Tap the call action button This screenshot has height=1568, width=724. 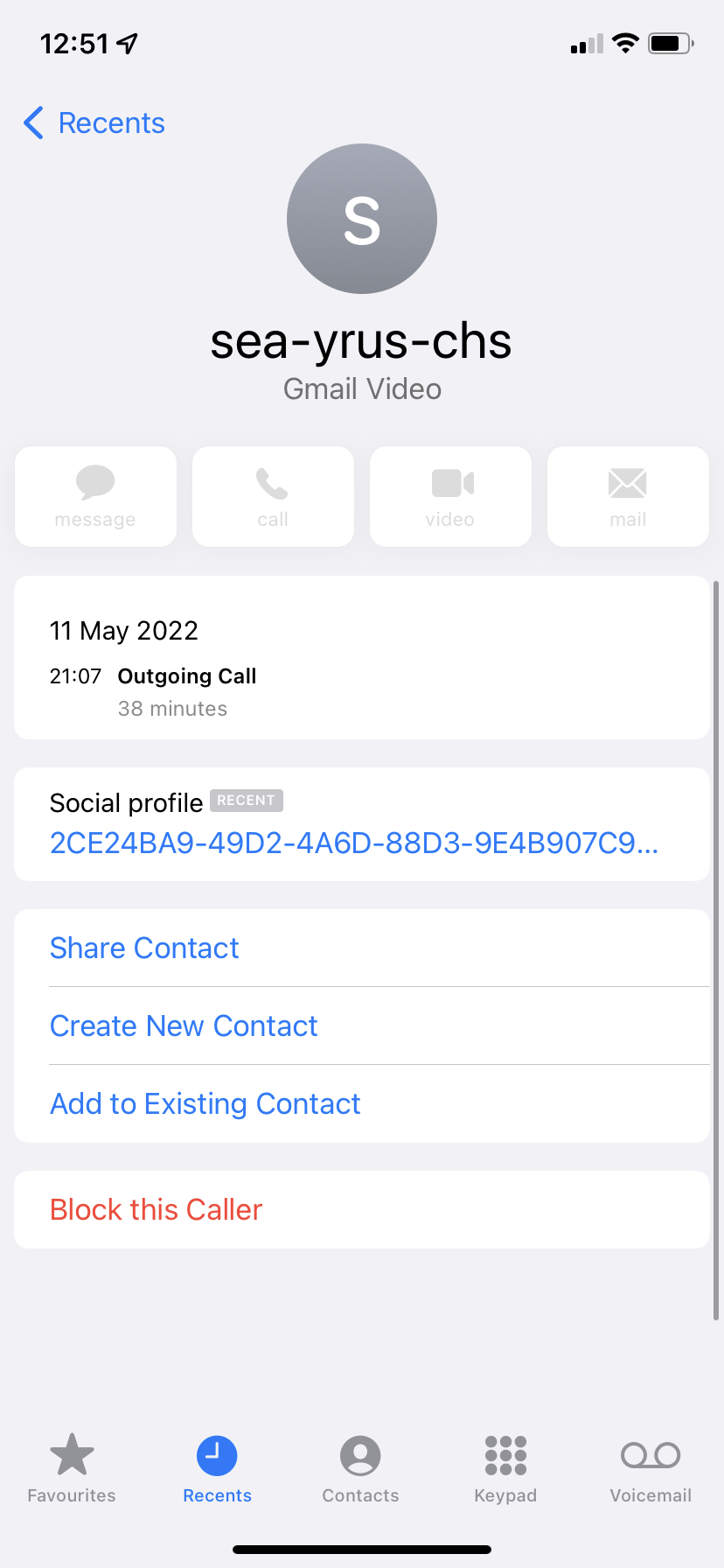[x=273, y=496]
